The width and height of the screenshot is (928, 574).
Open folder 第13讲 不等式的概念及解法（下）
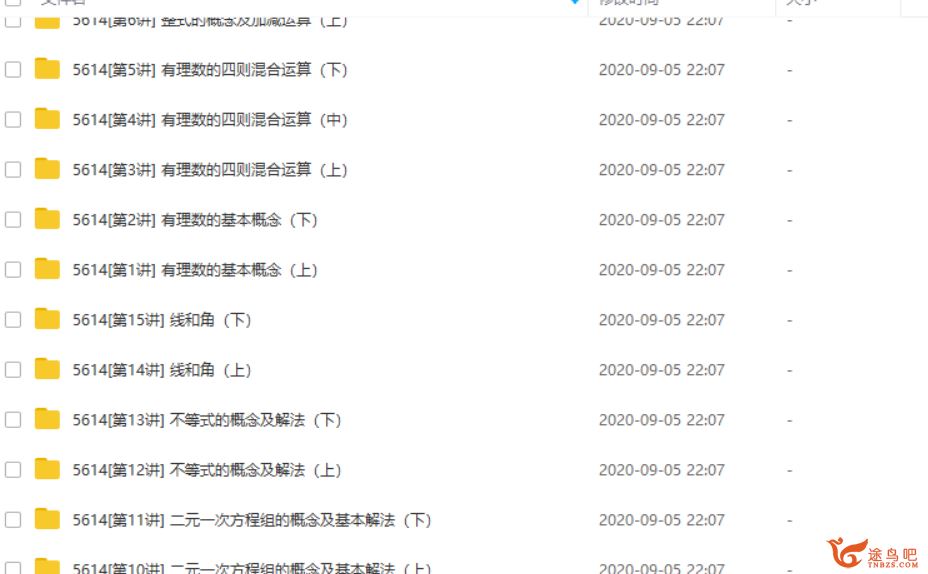pos(207,420)
